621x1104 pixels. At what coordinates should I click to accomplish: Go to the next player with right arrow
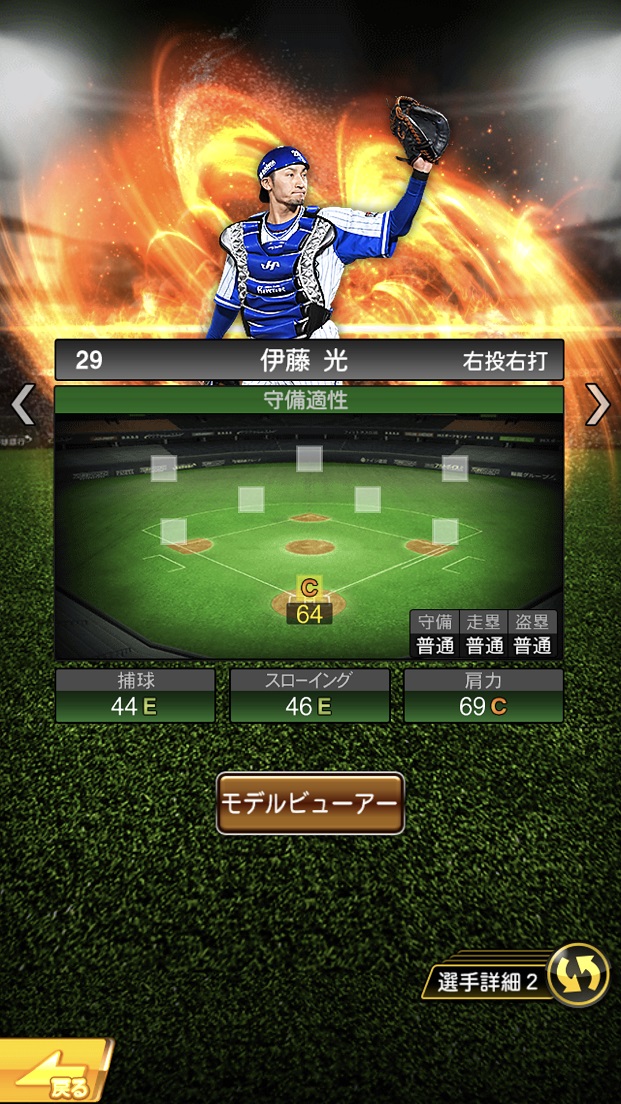598,404
